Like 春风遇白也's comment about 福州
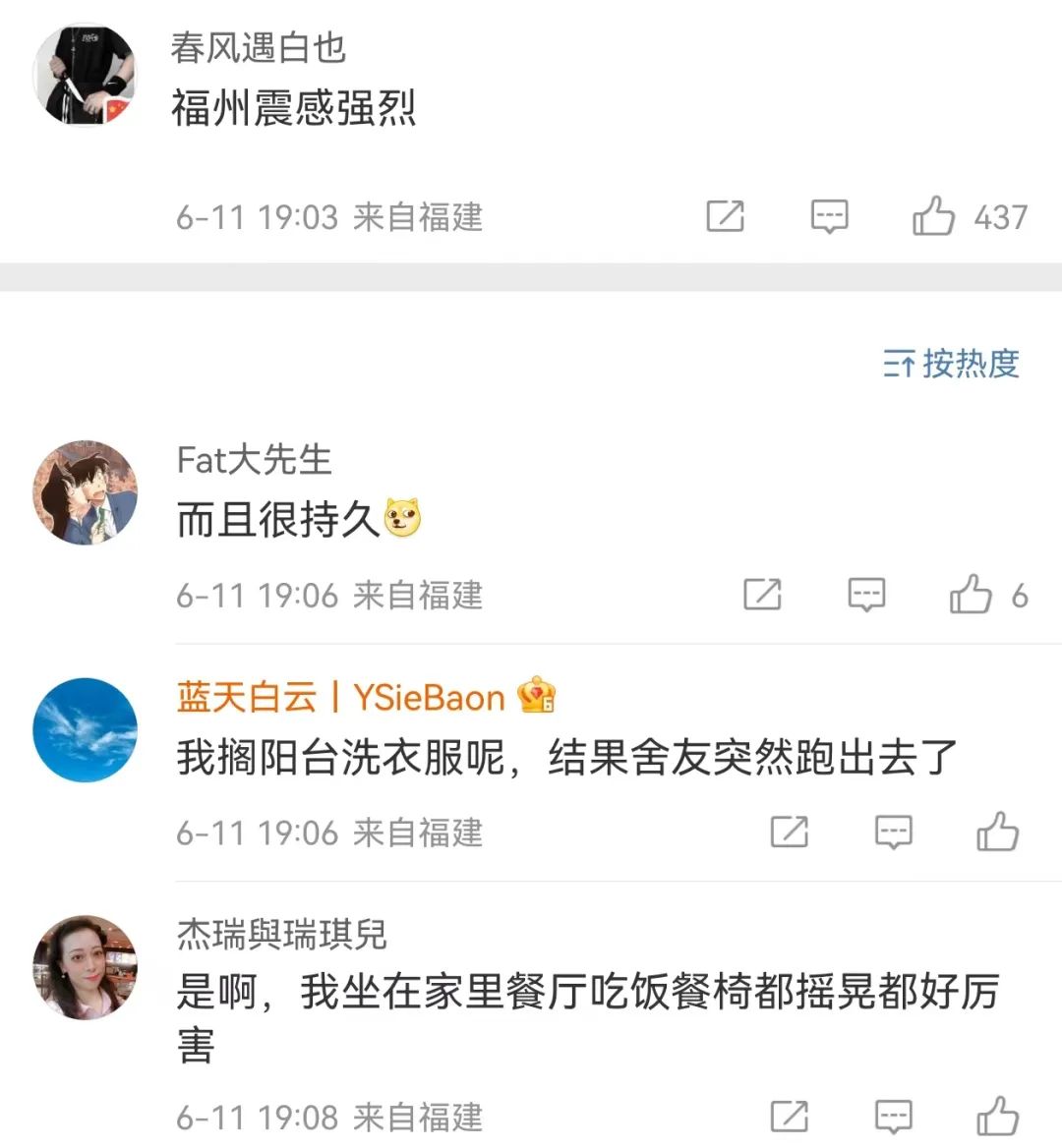The image size is (1062, 1148). click(x=933, y=216)
